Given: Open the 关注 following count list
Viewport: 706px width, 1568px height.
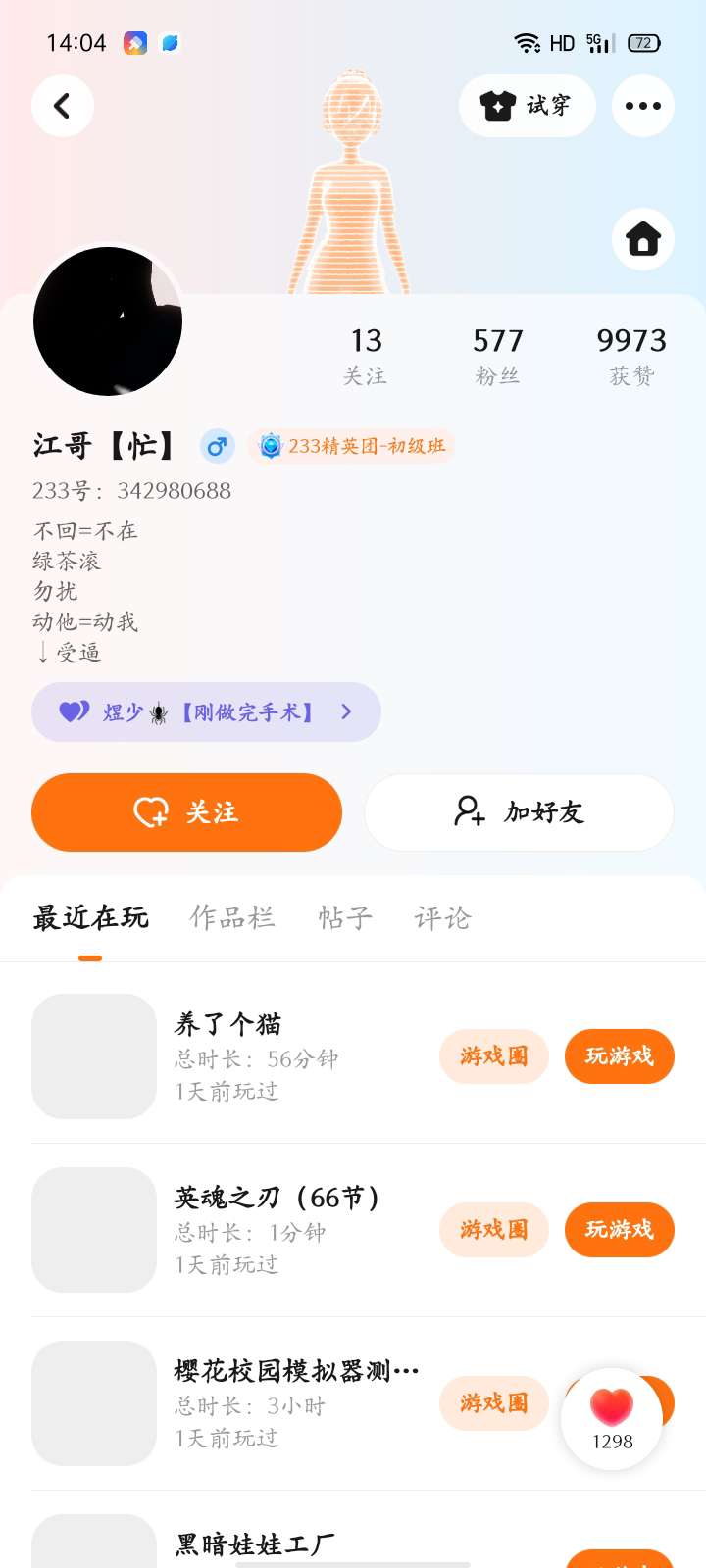Looking at the screenshot, I should point(365,356).
